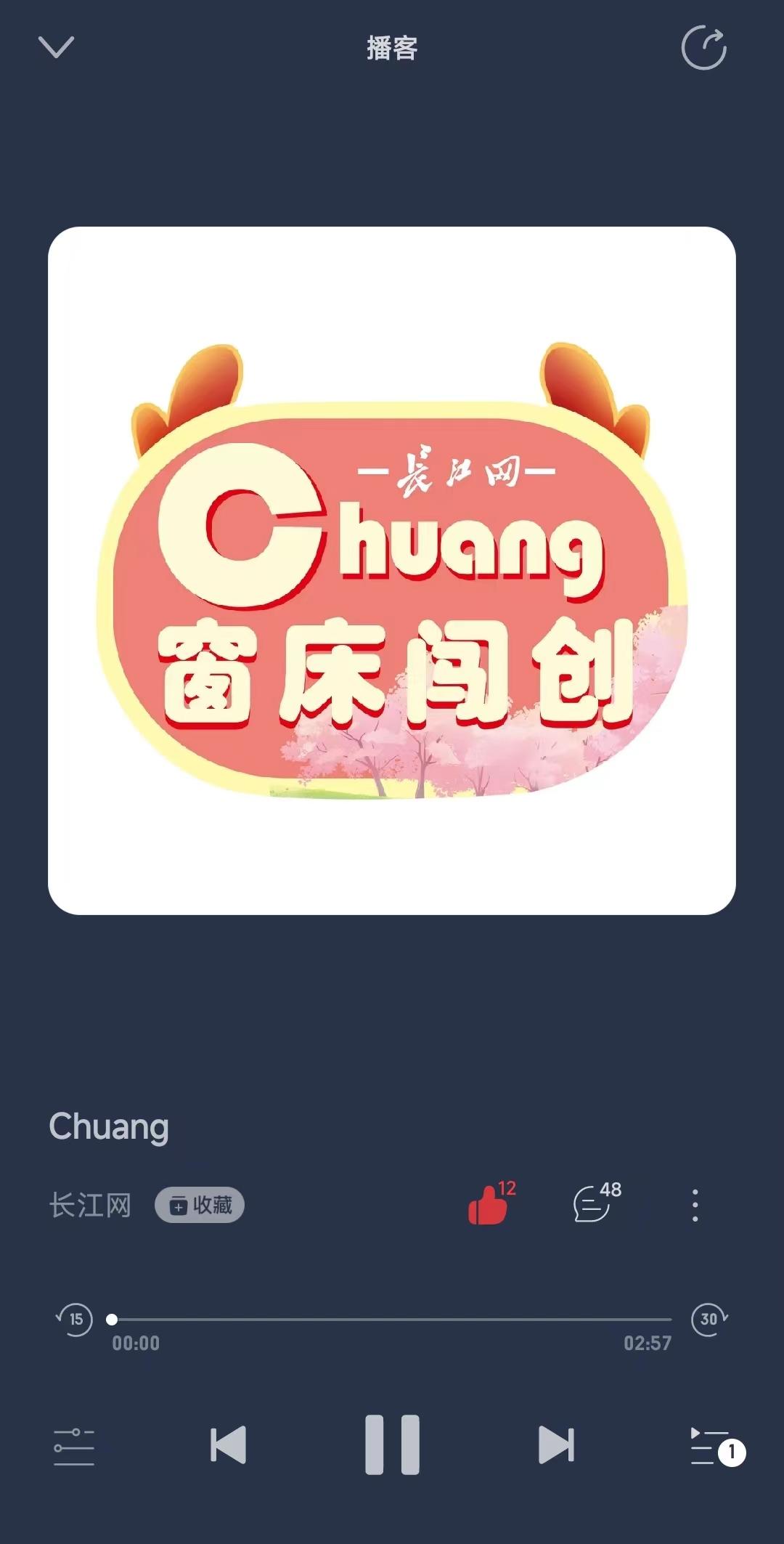
Task: Open the three-dot more options menu
Action: (695, 1206)
